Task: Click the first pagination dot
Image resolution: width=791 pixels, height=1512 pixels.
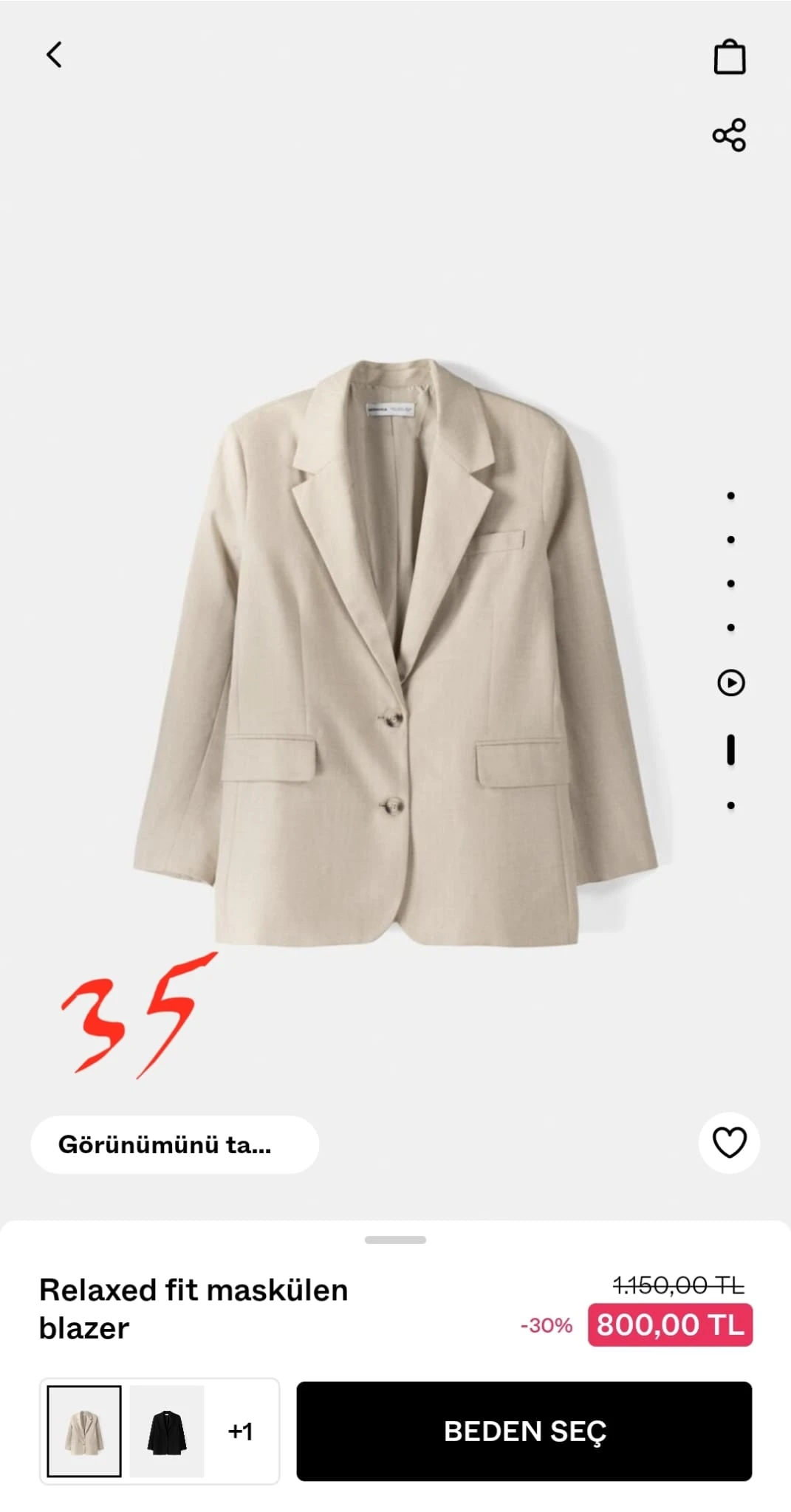Action: pyautogui.click(x=730, y=495)
